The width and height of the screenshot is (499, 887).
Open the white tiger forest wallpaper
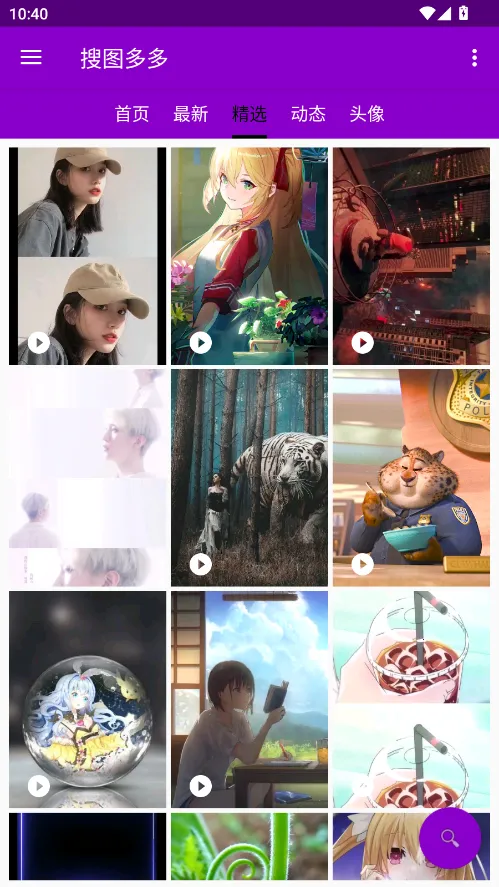coord(250,478)
